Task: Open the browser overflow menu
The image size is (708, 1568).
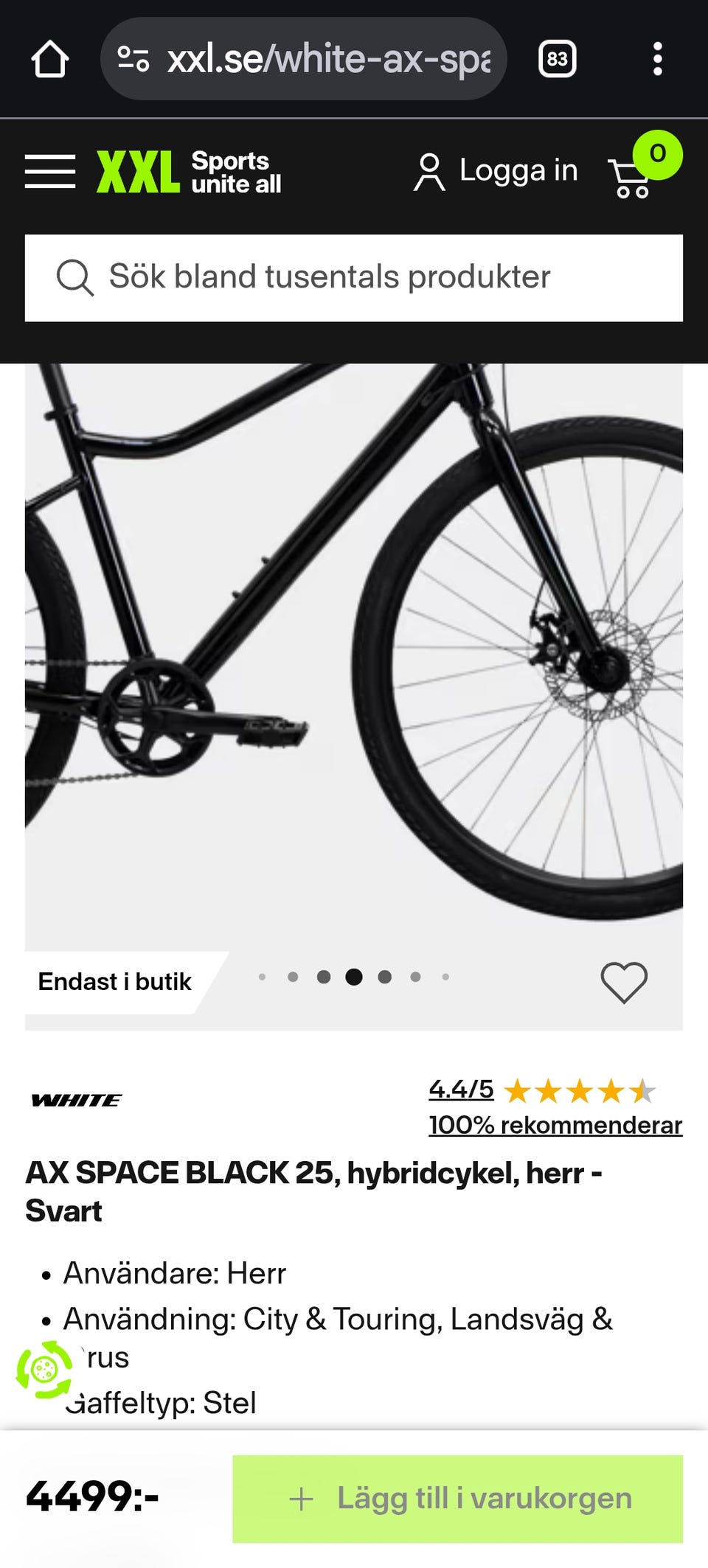Action: pos(657,59)
